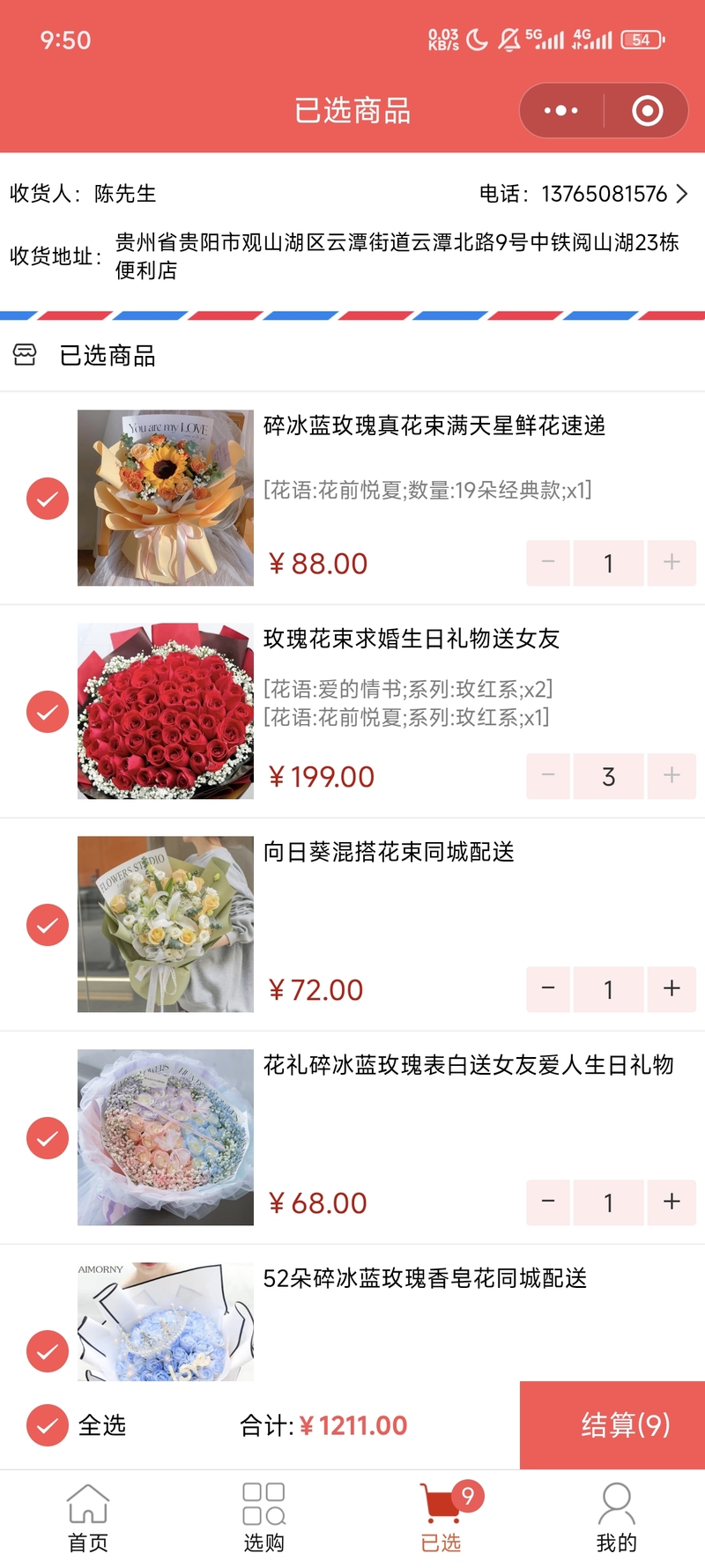This screenshot has height=1568, width=705.
Task: Open the mini-program more options menu
Action: point(561,111)
